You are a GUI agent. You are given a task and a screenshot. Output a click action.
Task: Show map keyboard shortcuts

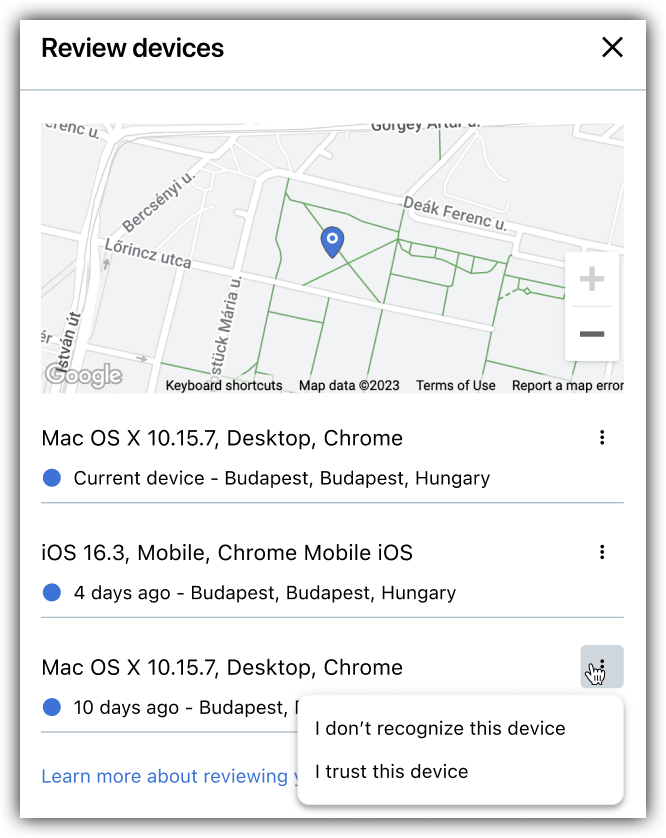224,385
